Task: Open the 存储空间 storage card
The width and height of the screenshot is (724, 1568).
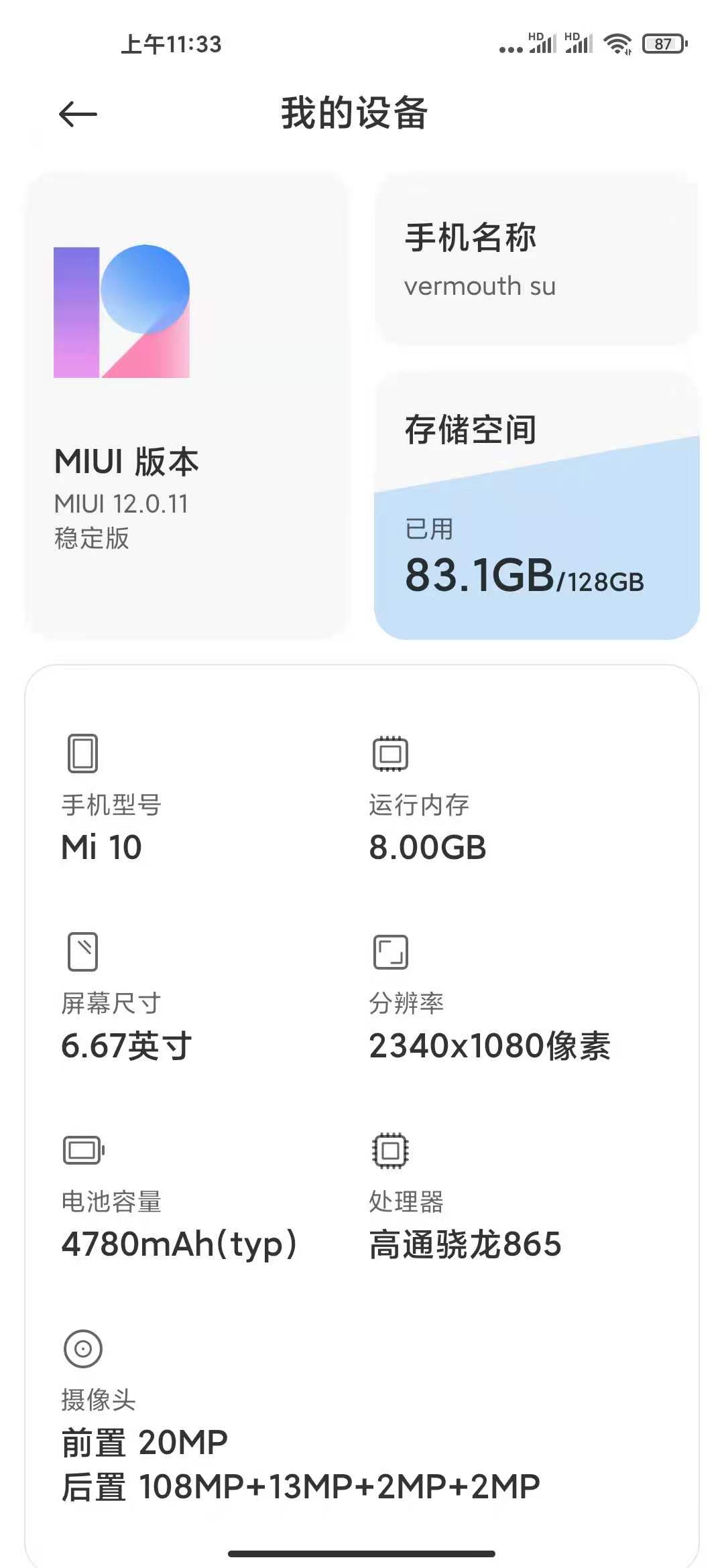Action: pos(536,503)
